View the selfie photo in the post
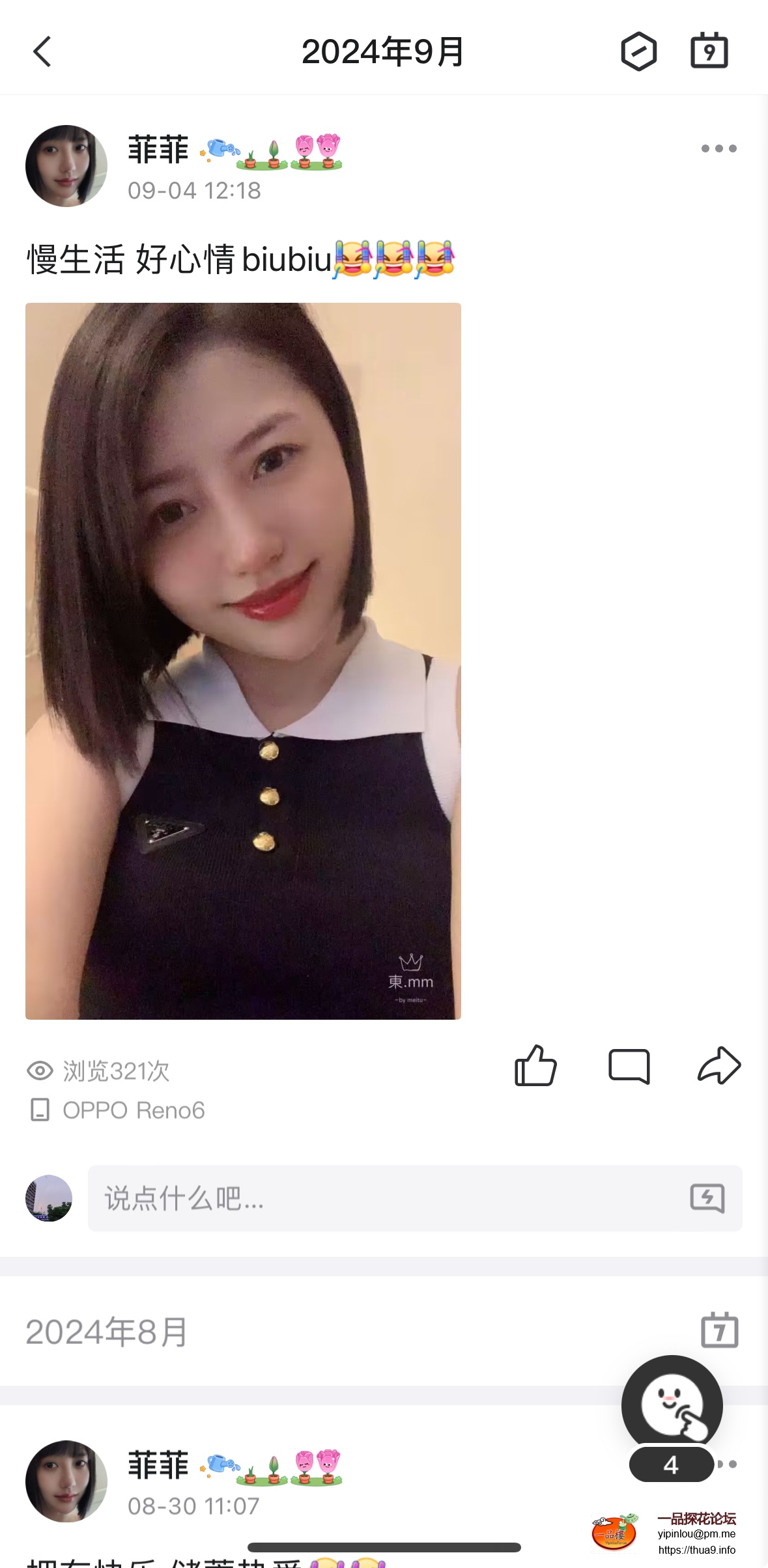This screenshot has height=1568, width=768. [x=243, y=661]
